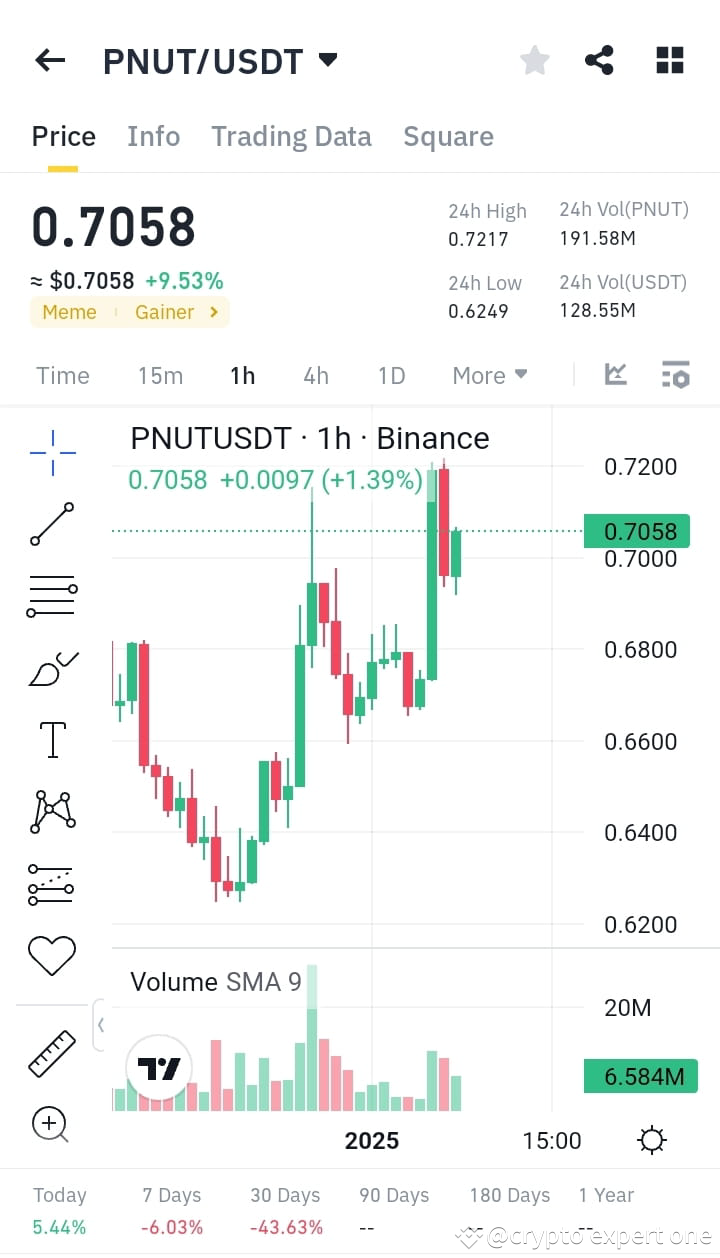The height and width of the screenshot is (1258, 720).
Task: Open the Square tab
Action: 448,136
